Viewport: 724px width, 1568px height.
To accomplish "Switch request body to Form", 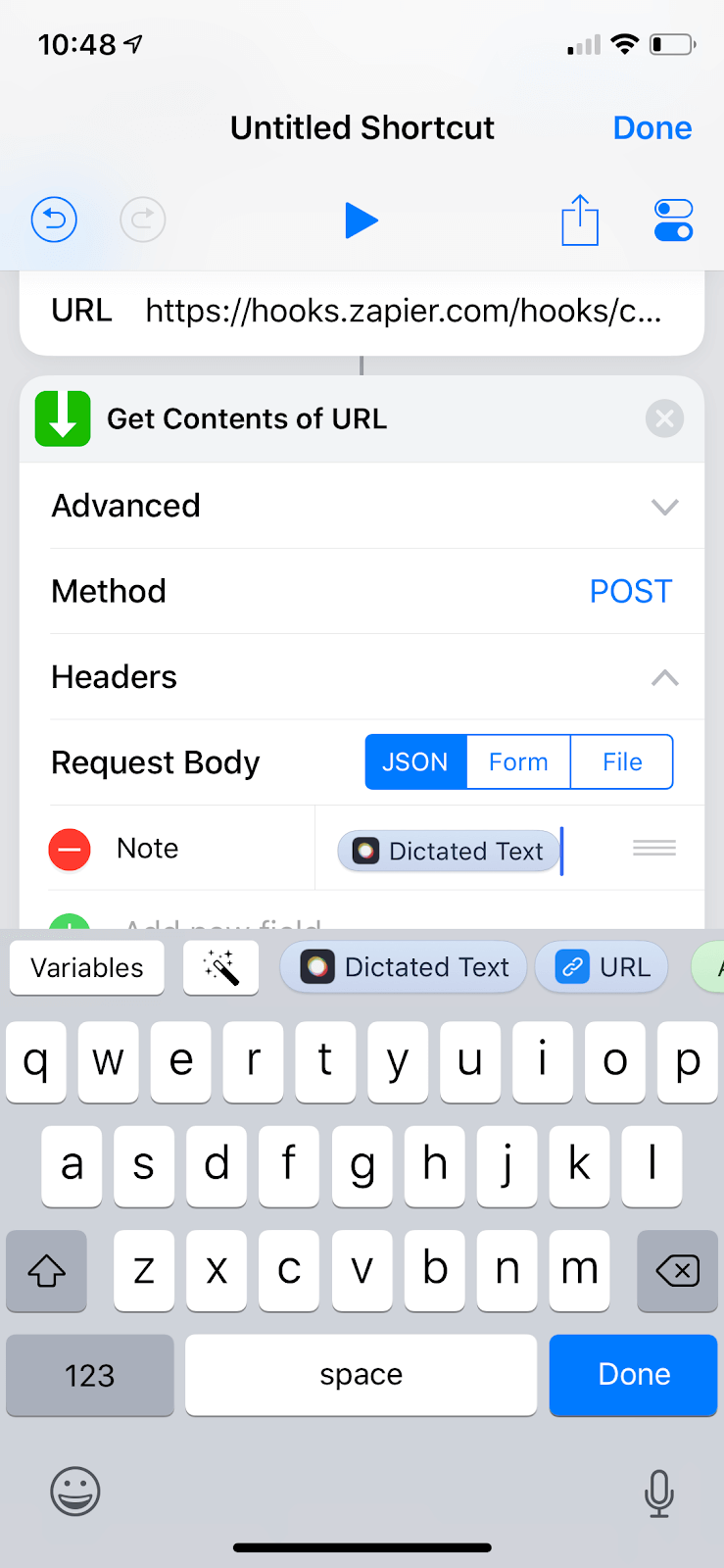I will coord(518,761).
